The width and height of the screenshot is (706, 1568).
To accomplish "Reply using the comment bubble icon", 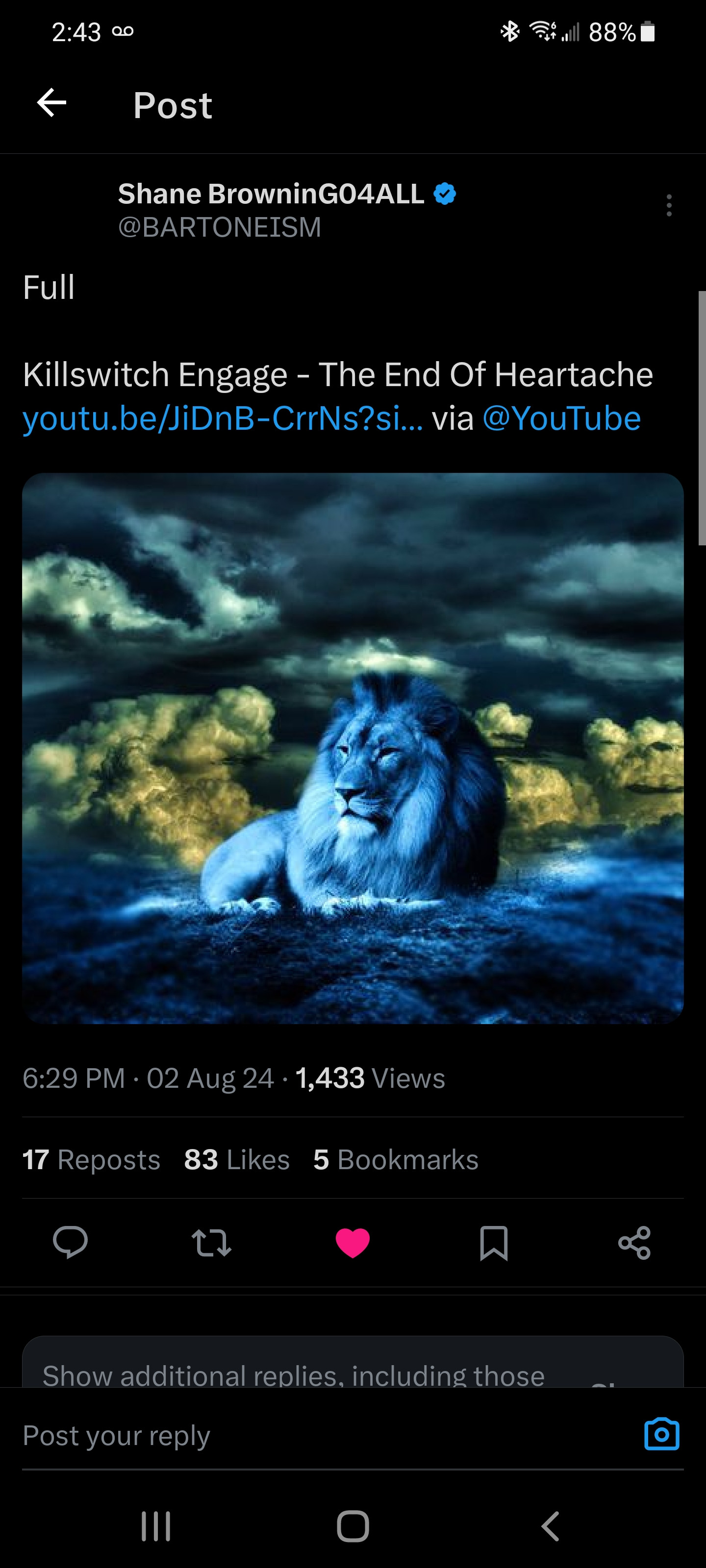I will click(70, 1242).
